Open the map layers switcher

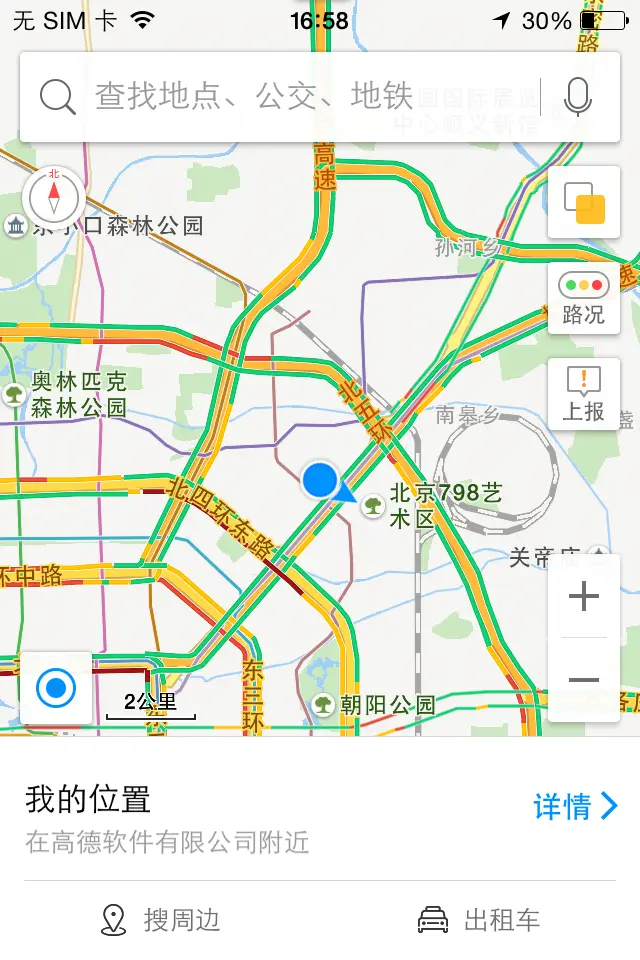(x=584, y=203)
